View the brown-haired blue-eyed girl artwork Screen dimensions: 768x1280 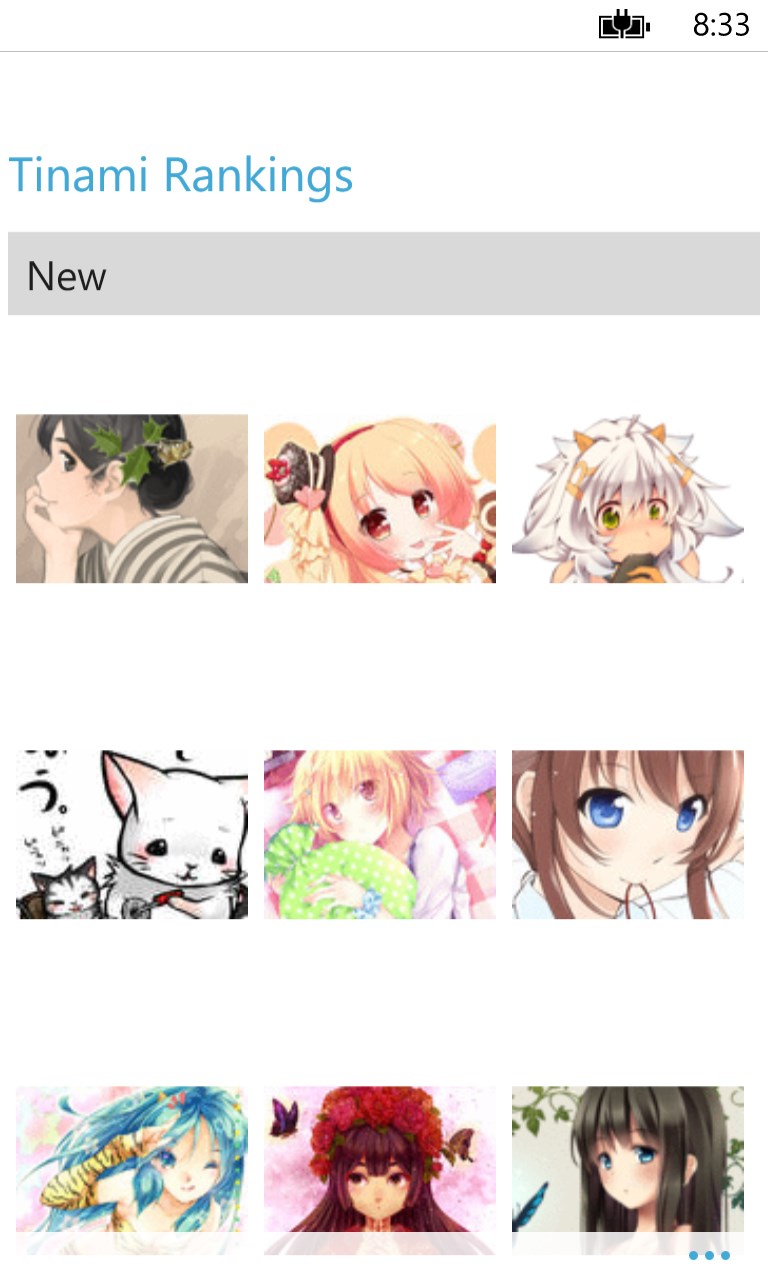(628, 834)
